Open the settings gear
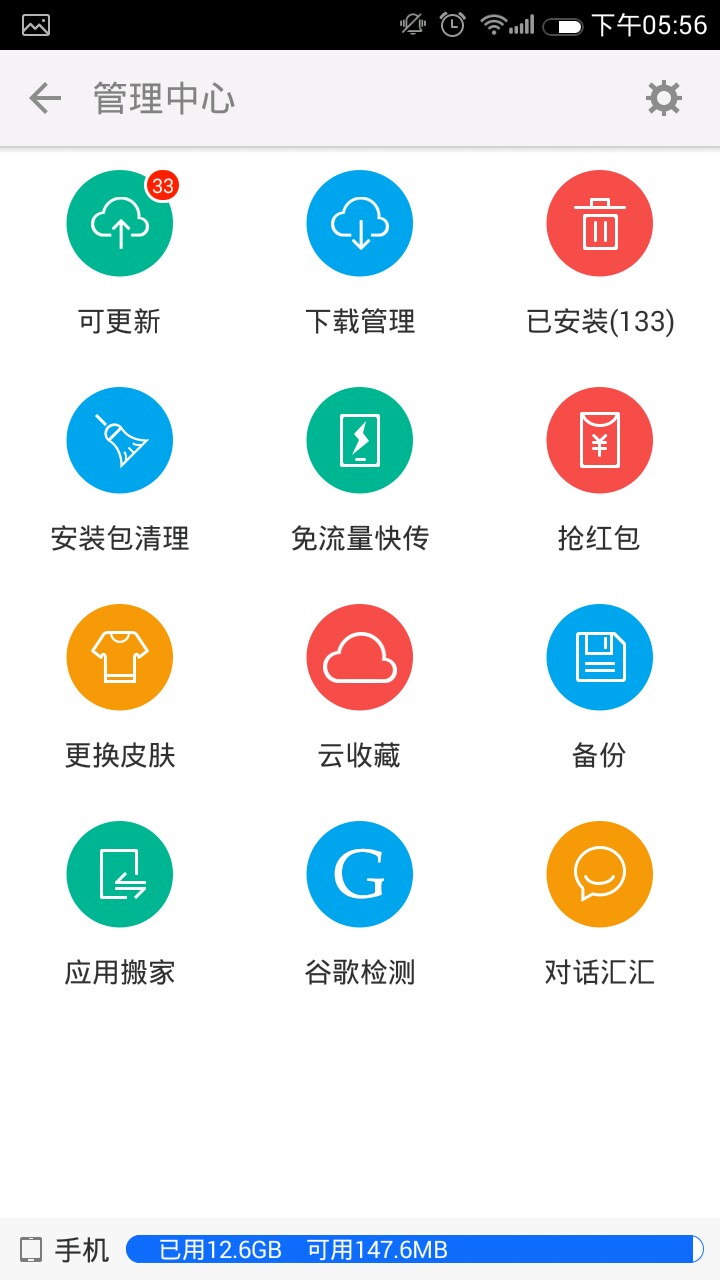 (x=664, y=98)
